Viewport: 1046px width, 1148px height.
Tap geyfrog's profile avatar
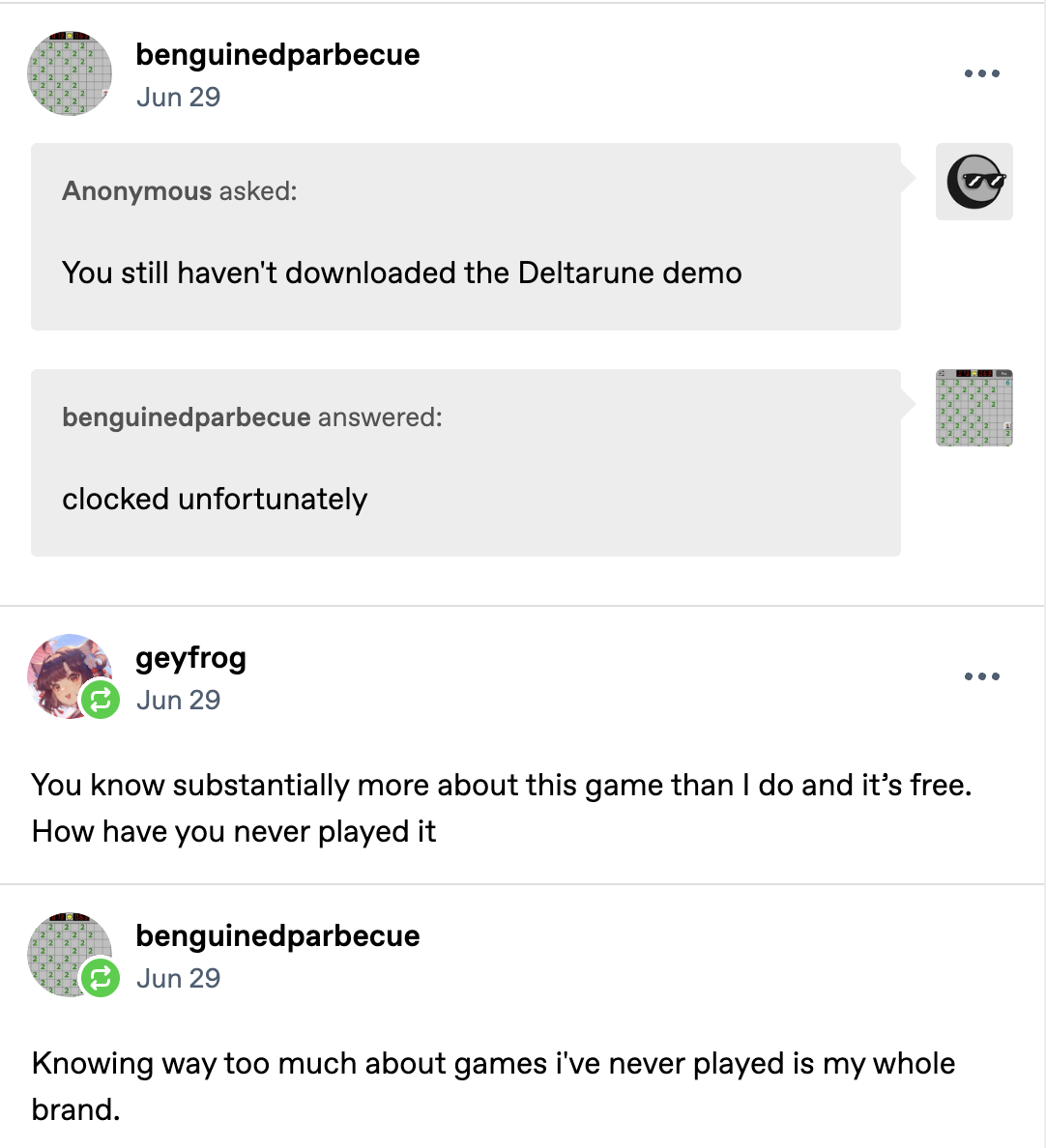point(68,675)
